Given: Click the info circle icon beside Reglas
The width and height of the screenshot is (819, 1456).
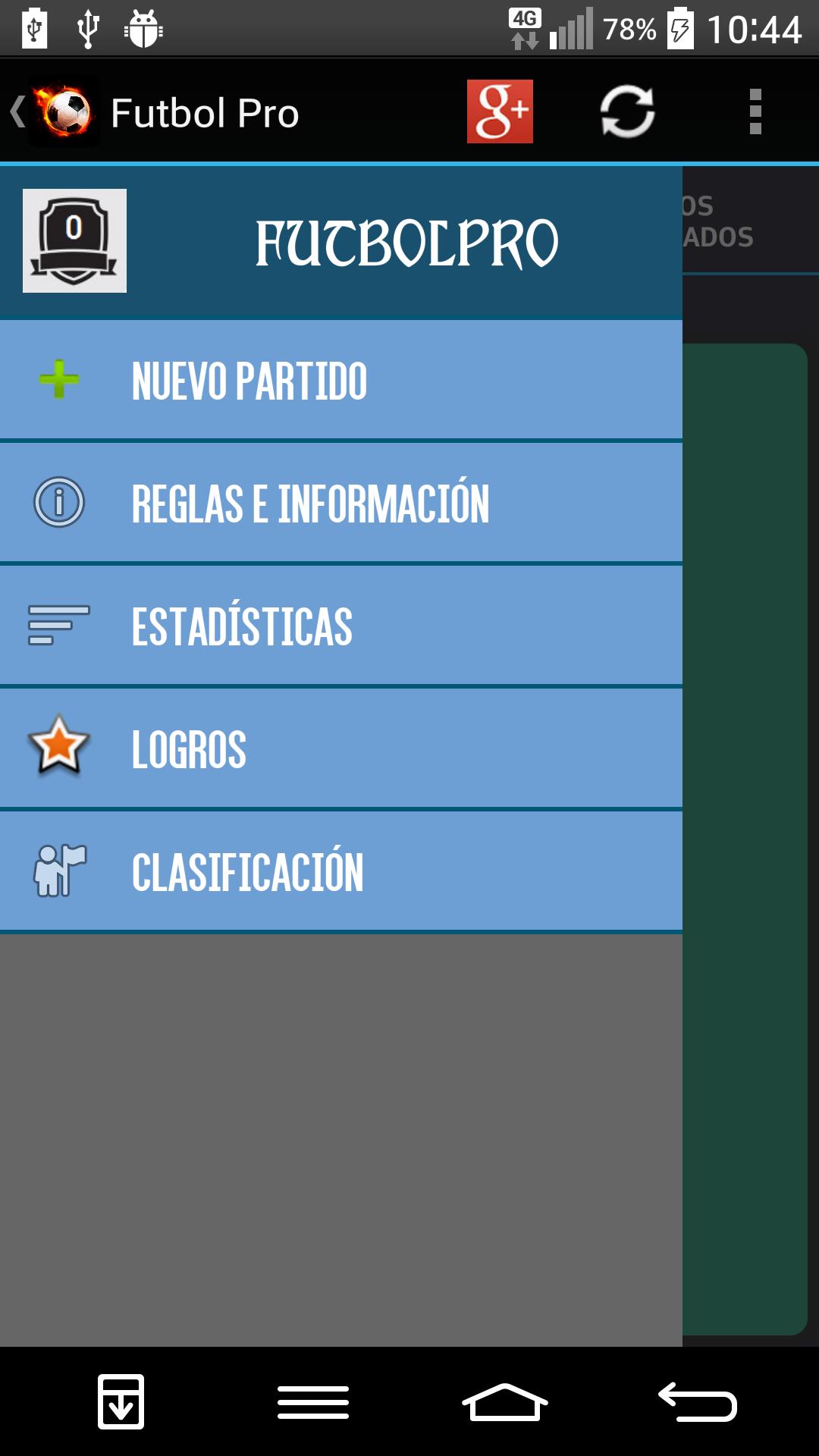Looking at the screenshot, I should [x=60, y=502].
